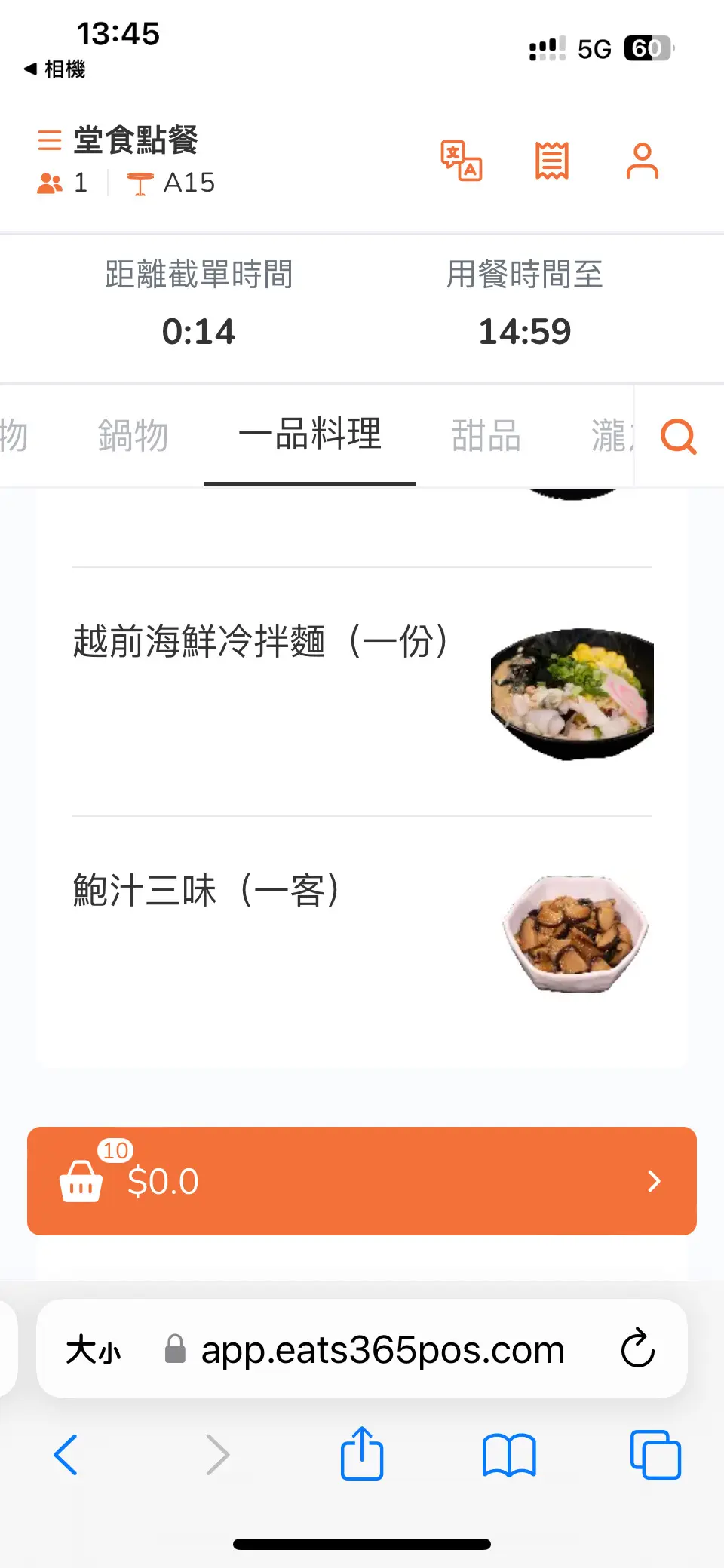The image size is (724, 1568).
Task: Switch to the 甜品 category tab
Action: click(486, 436)
